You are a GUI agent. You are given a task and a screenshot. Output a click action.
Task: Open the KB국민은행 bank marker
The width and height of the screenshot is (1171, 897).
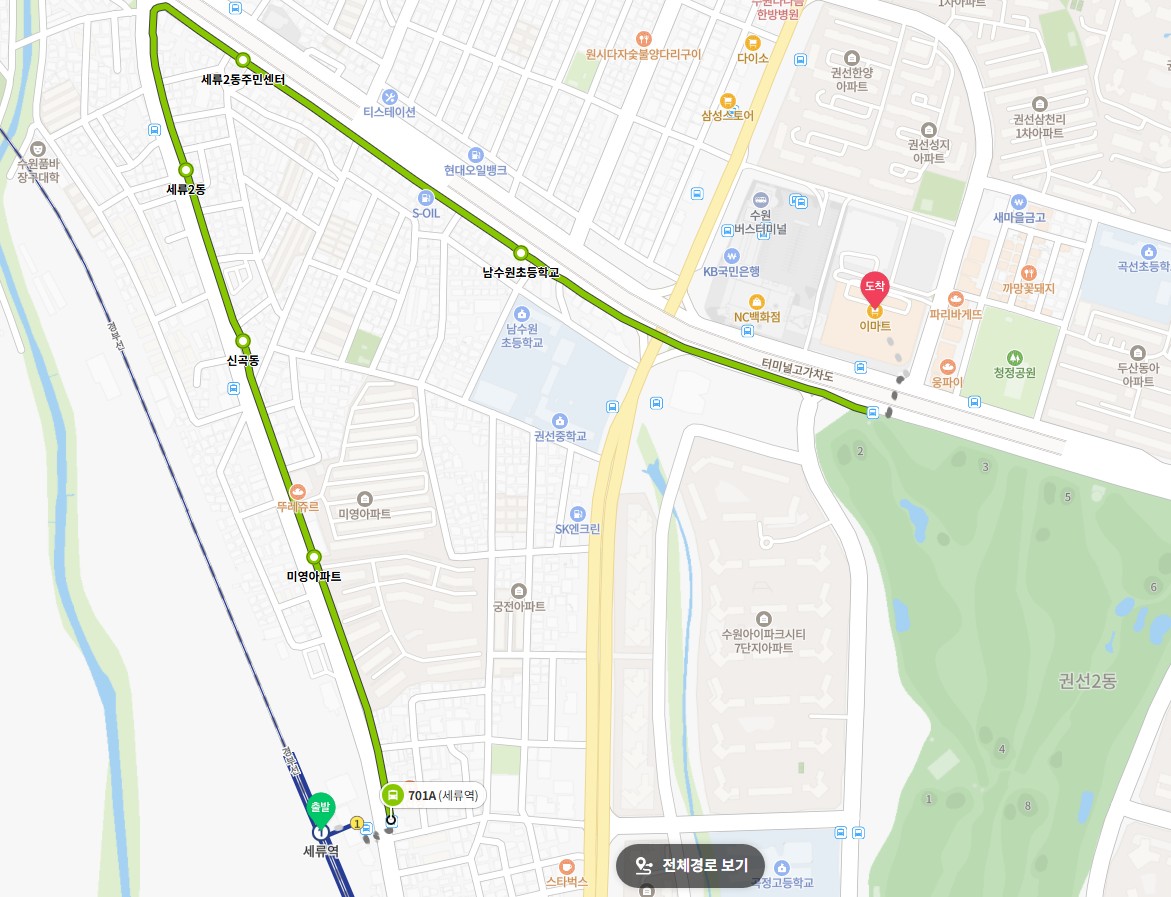731,256
